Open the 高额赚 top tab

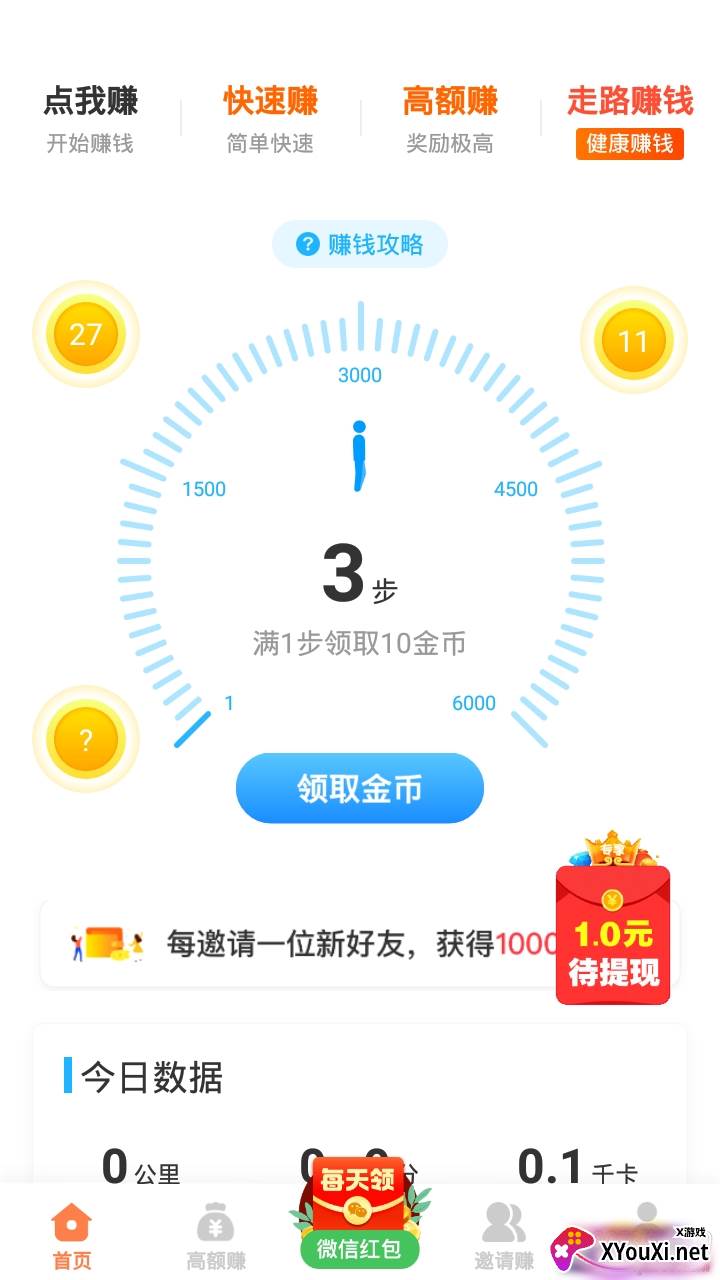pos(450,118)
